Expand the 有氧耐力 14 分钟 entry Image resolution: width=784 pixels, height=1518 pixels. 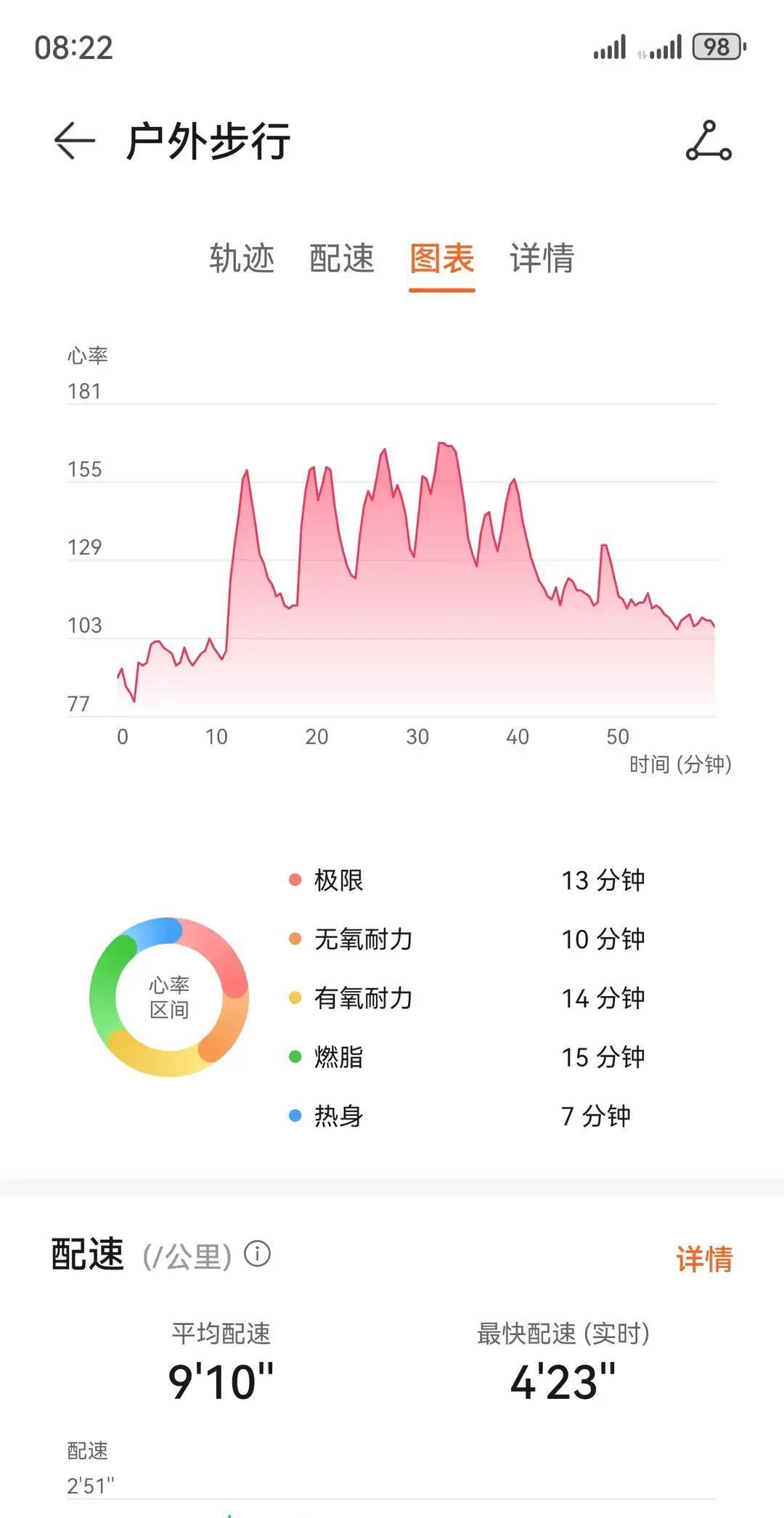coord(472,997)
